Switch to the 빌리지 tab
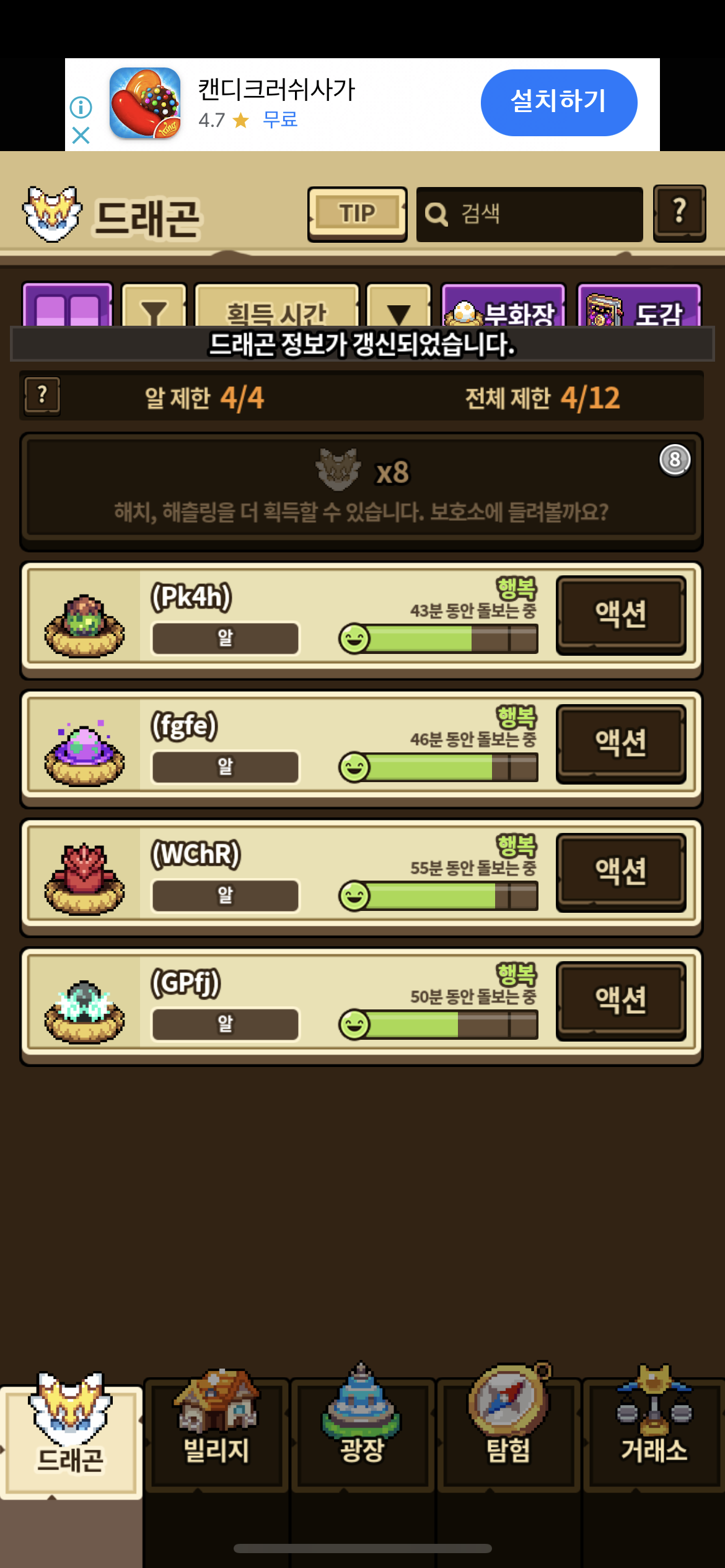 [216, 1431]
